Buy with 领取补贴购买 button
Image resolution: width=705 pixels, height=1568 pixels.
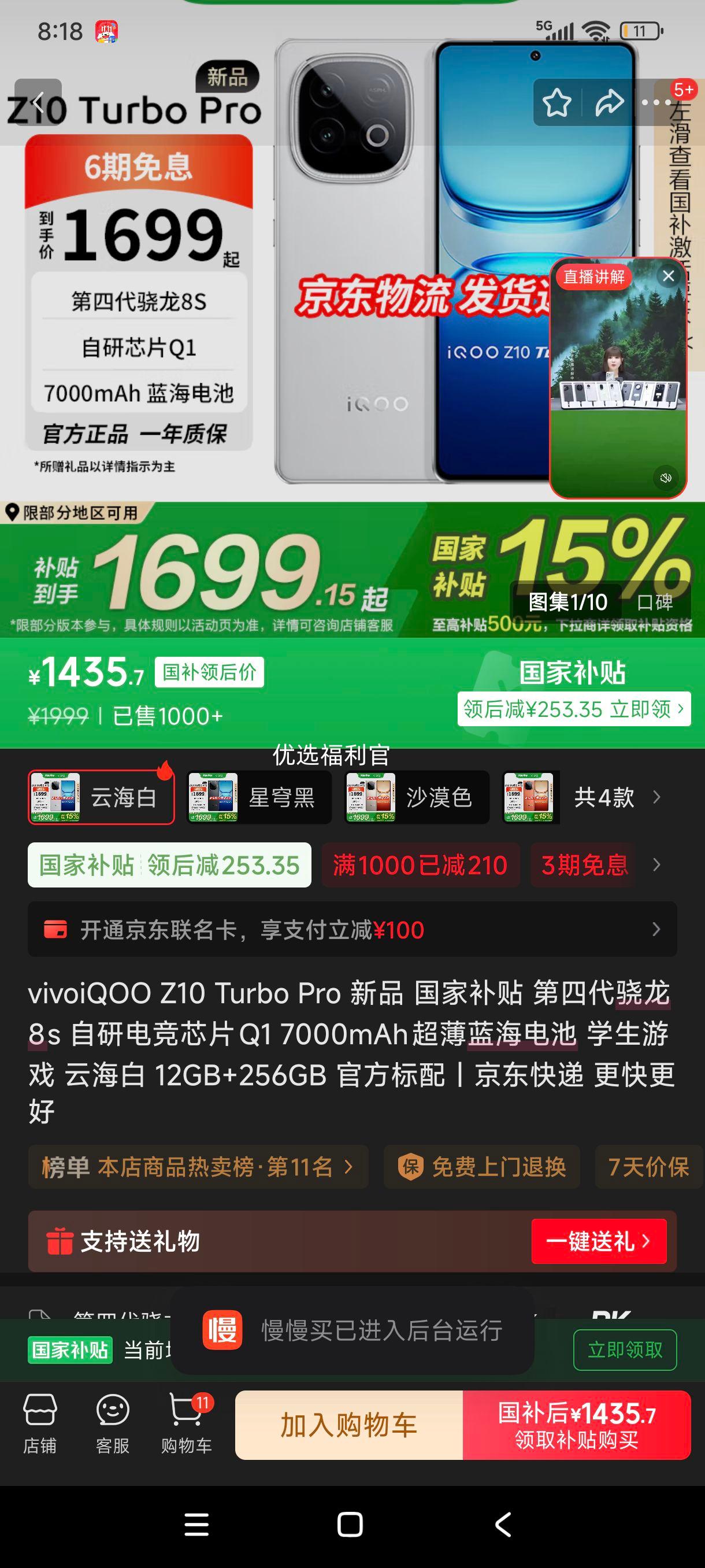pos(576,1425)
